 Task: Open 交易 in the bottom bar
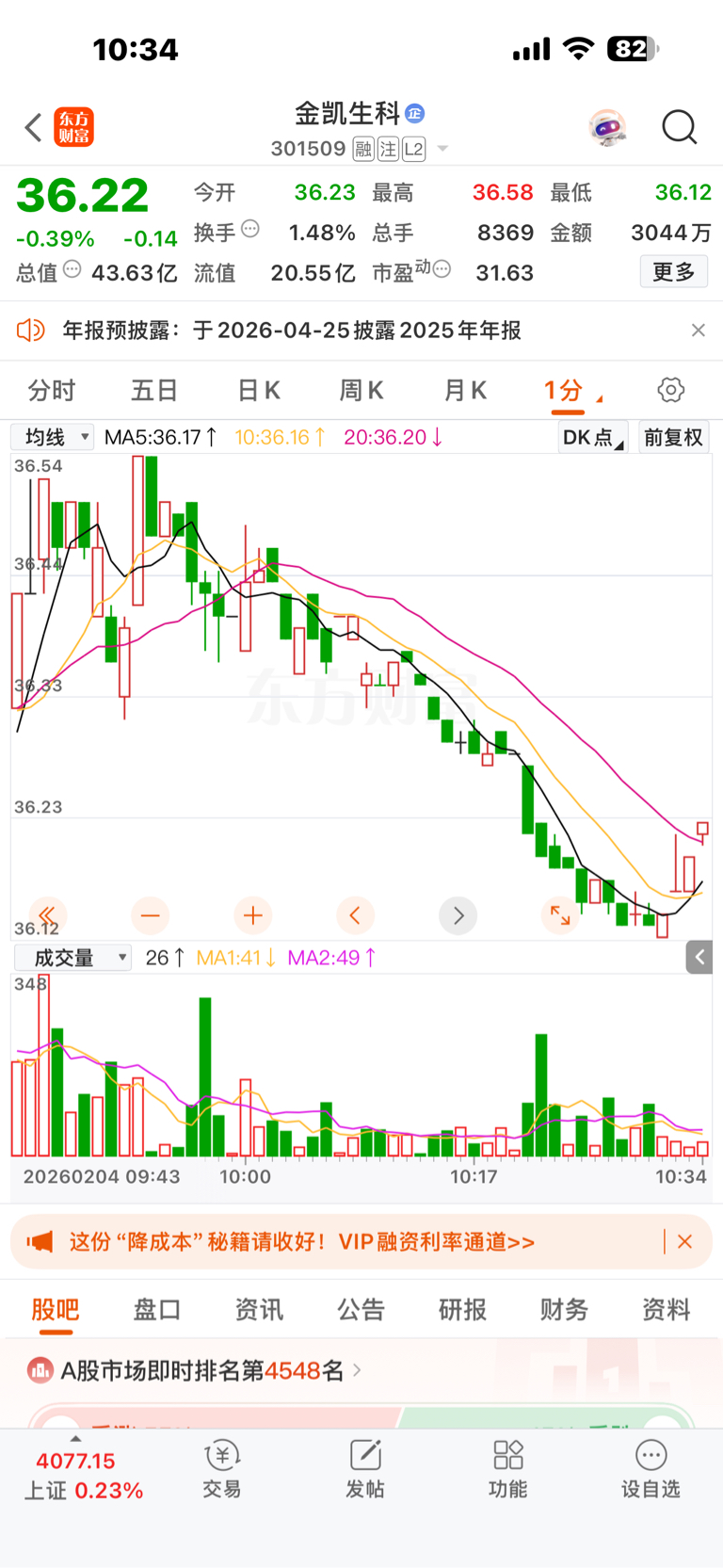coord(222,1469)
